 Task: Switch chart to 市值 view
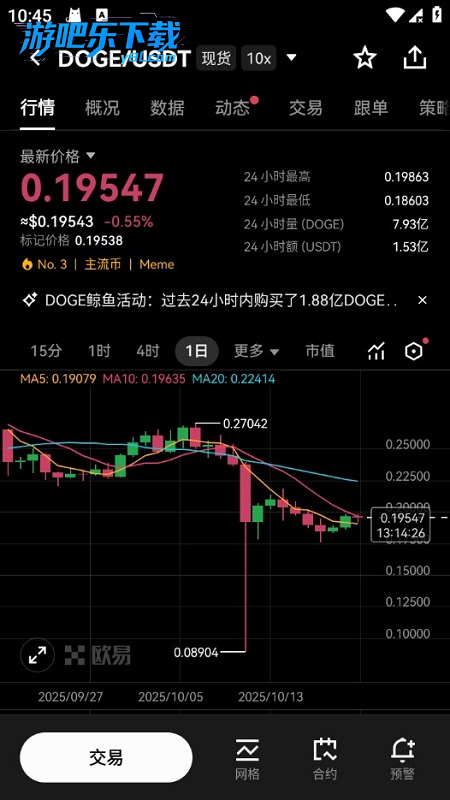[319, 351]
